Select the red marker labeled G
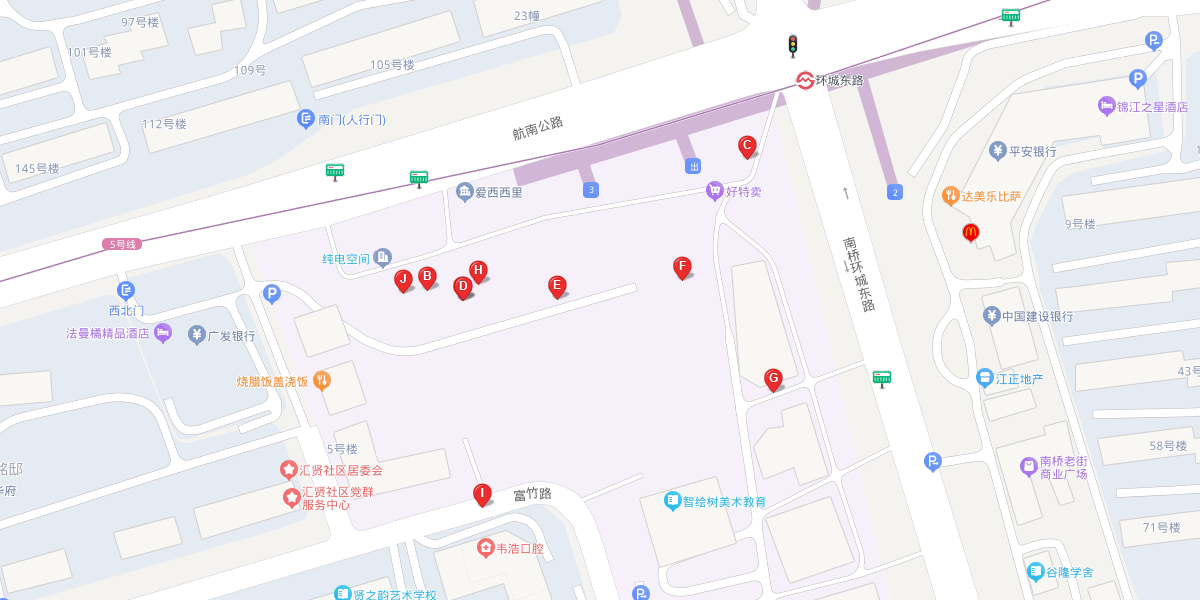The image size is (1200, 600). coord(773,379)
